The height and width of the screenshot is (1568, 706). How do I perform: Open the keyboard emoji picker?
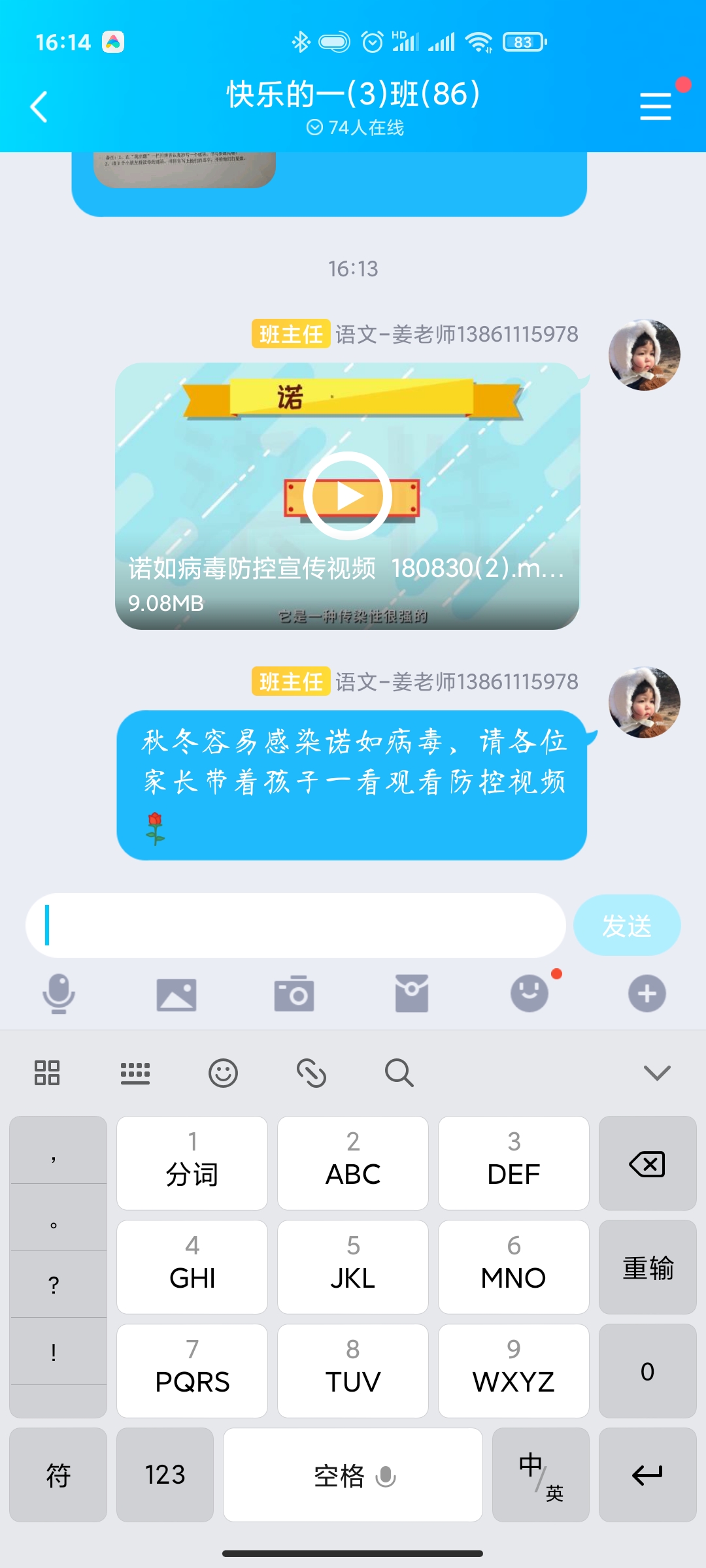(x=223, y=1073)
